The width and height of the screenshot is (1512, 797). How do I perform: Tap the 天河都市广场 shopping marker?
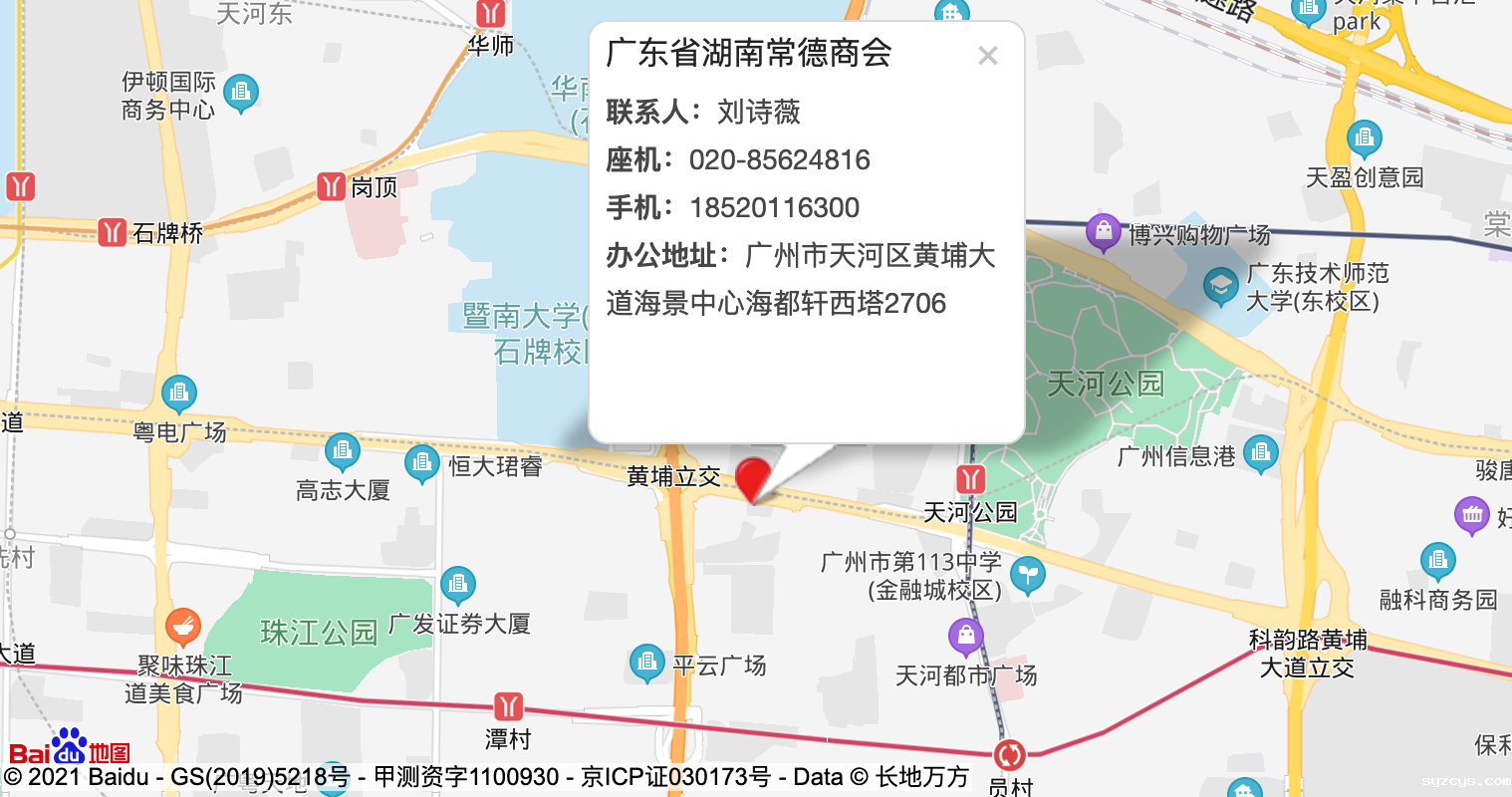click(965, 637)
